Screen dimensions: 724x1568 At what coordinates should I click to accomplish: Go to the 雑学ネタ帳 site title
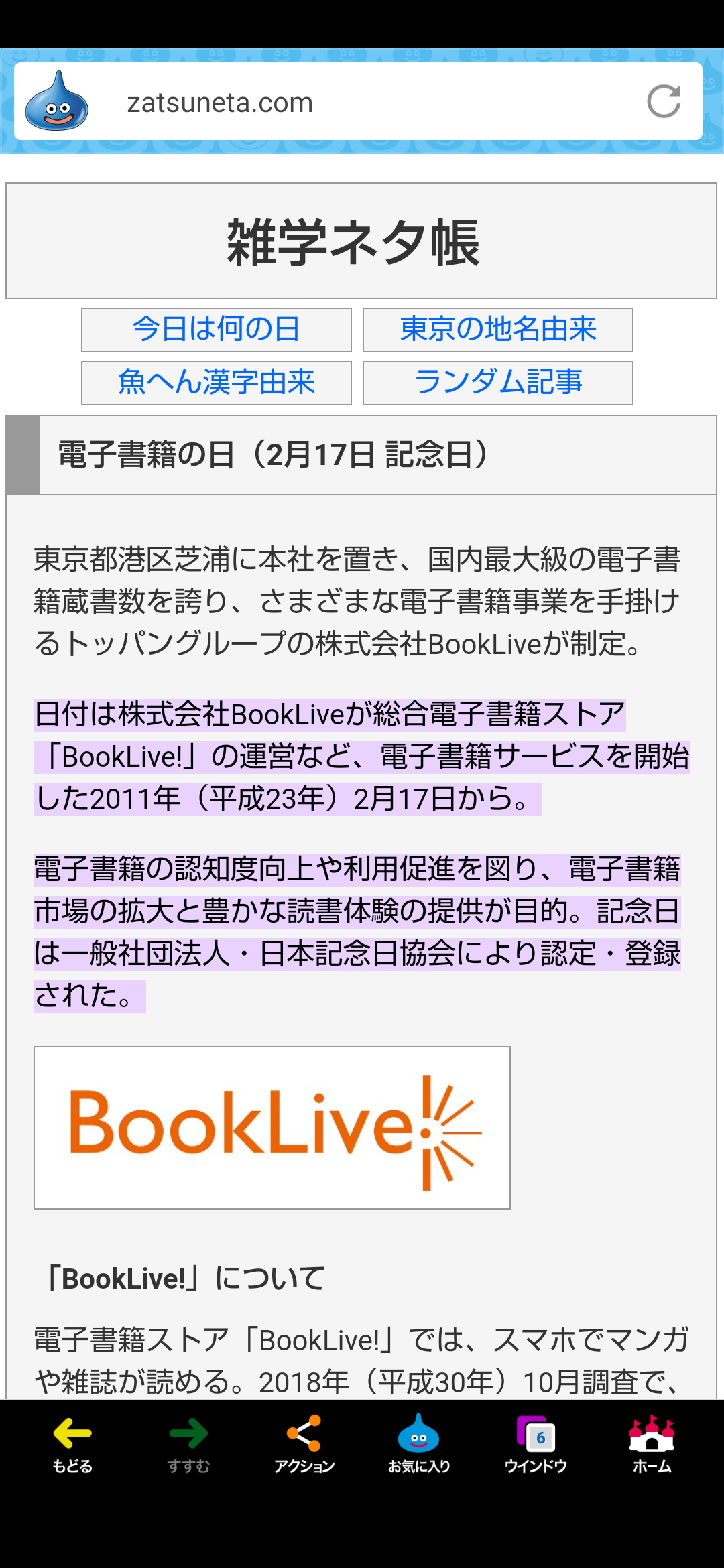point(354,243)
